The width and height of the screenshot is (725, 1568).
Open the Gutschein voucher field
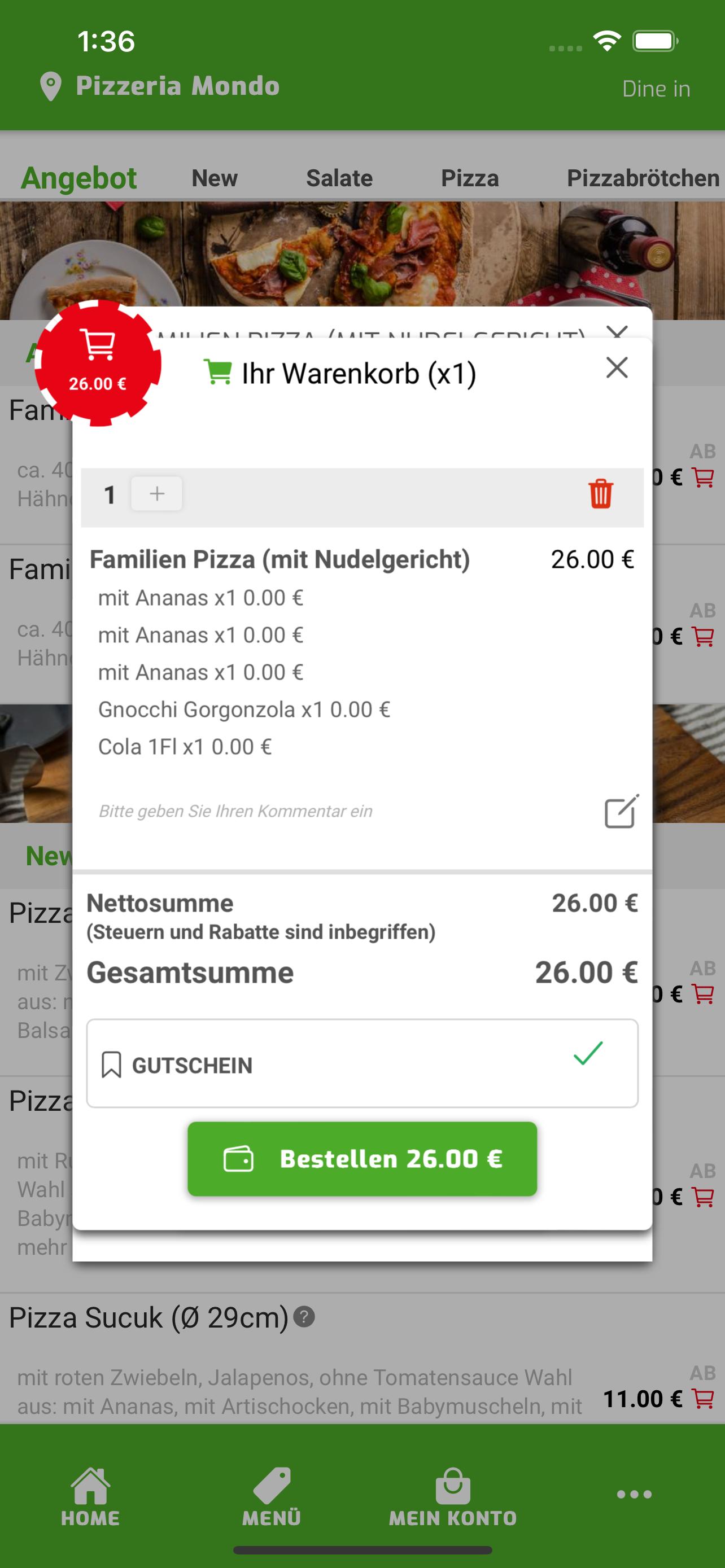click(x=362, y=1063)
